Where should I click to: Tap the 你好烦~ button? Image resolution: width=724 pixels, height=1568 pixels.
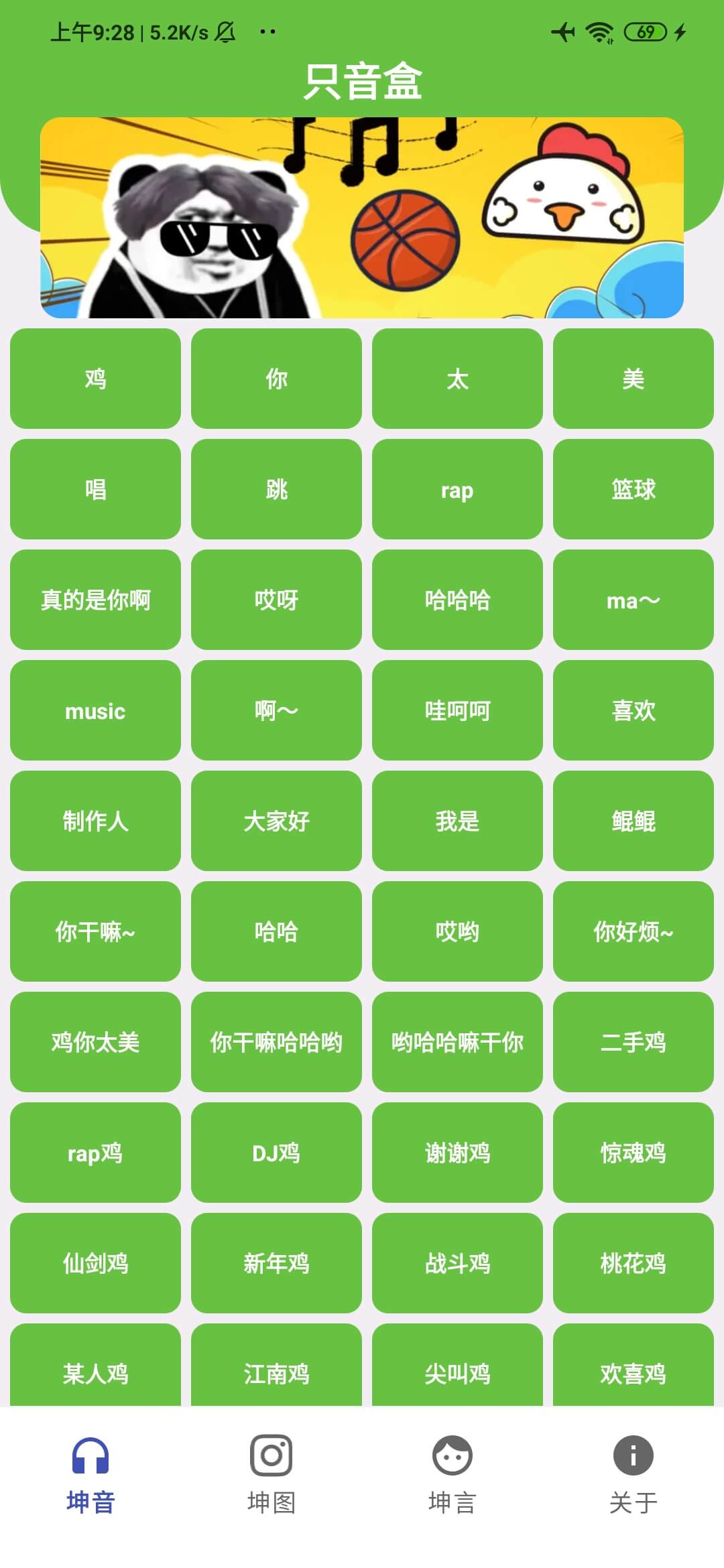[633, 931]
